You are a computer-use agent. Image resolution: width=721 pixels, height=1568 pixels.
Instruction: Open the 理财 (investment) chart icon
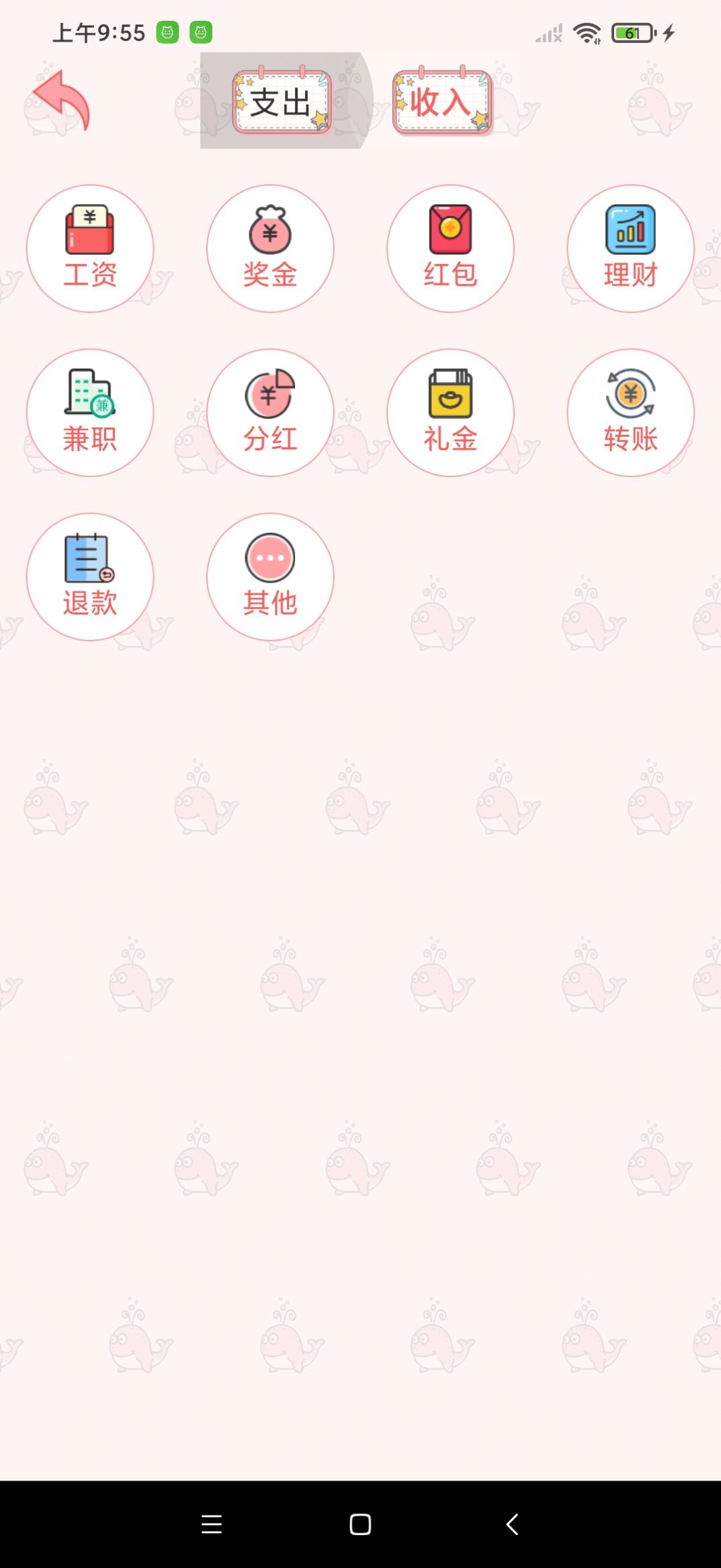630,249
